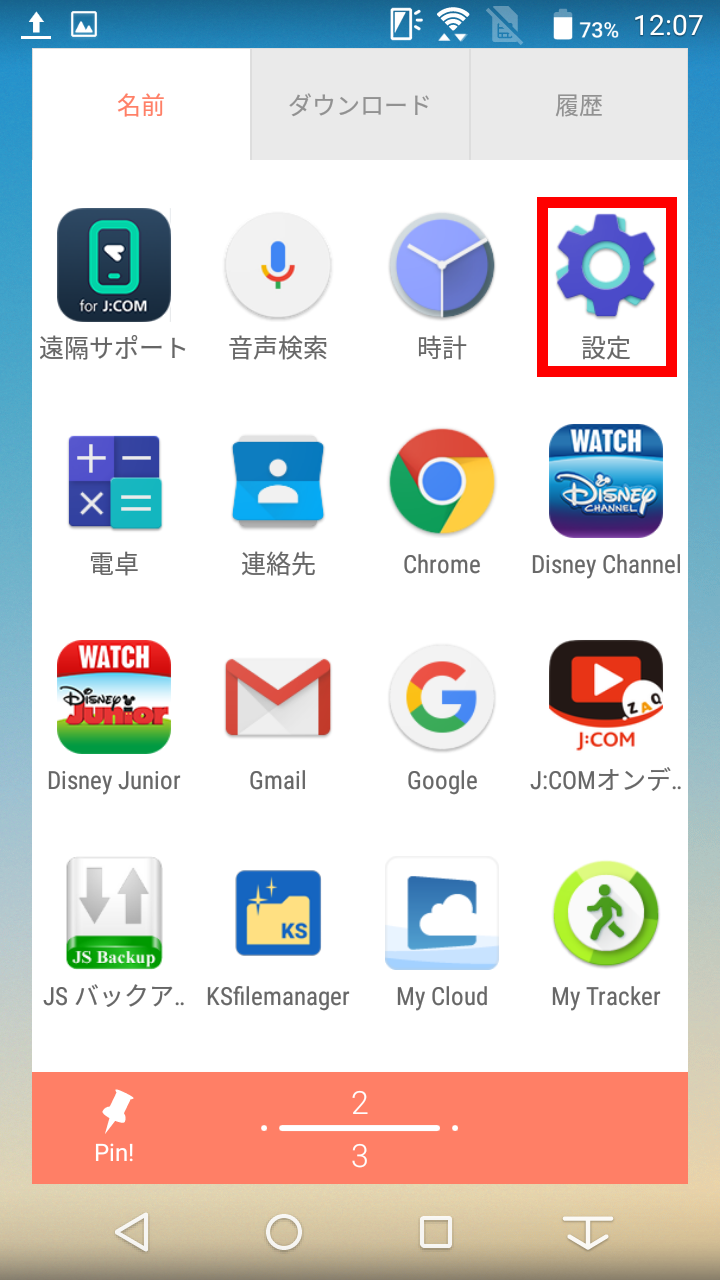Tap the Pin! button
Viewport: 720px width, 1280px height.
115,1127
